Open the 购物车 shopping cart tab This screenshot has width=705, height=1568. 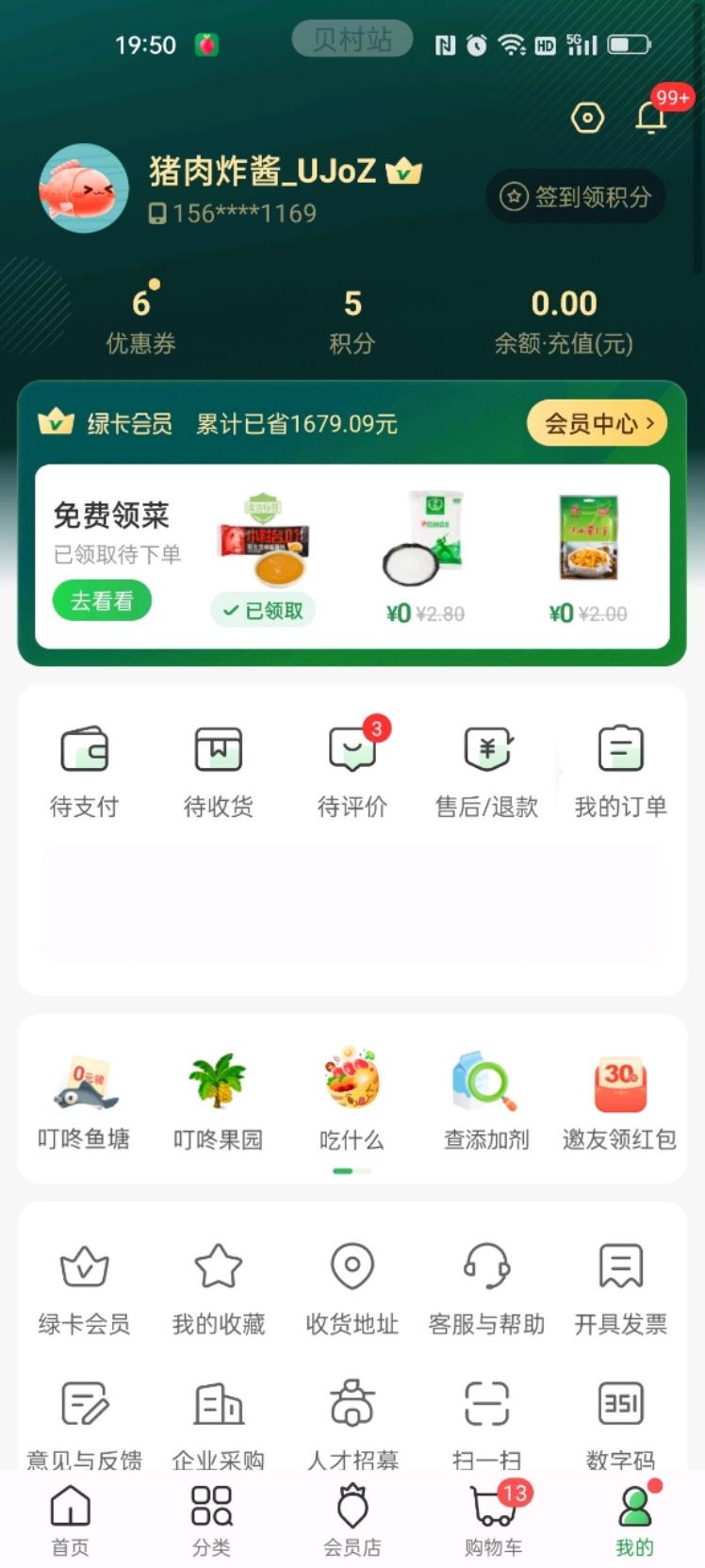click(x=493, y=1519)
